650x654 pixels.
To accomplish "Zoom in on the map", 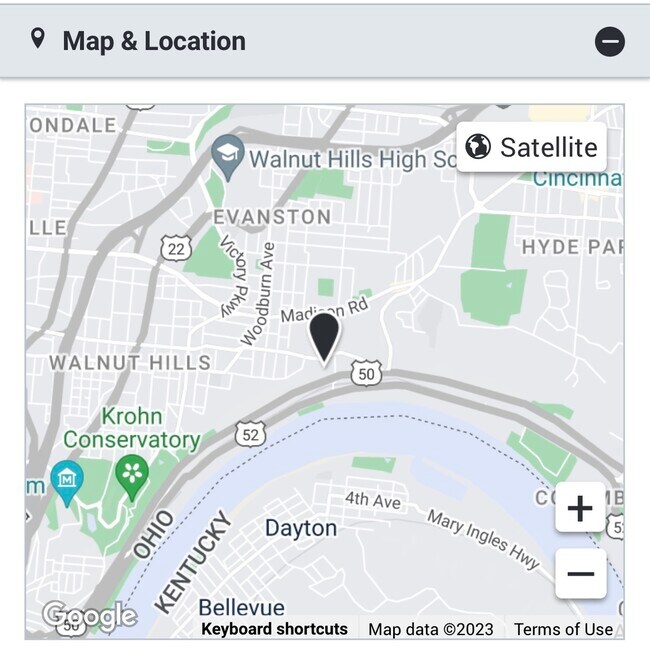I will [580, 508].
